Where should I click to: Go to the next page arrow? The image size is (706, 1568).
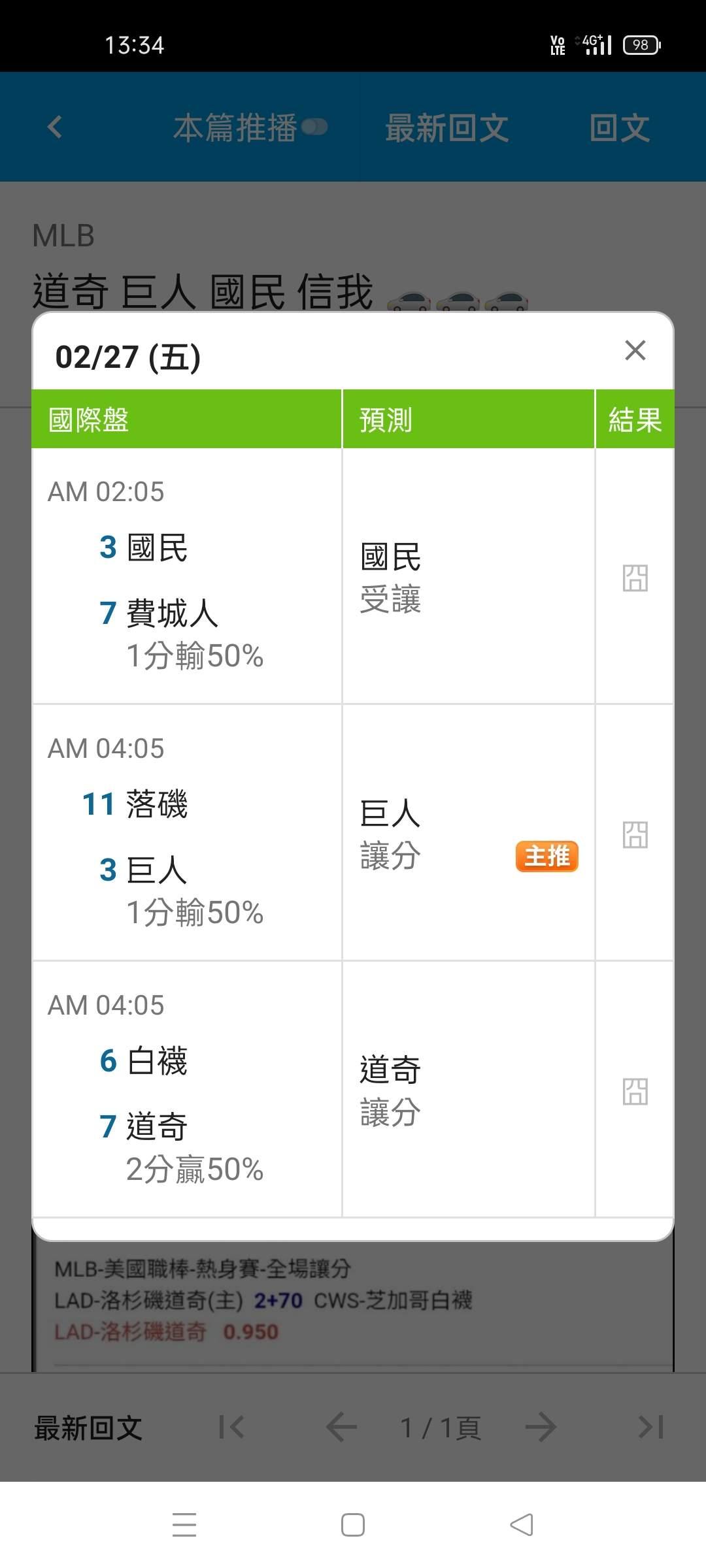point(541,1428)
